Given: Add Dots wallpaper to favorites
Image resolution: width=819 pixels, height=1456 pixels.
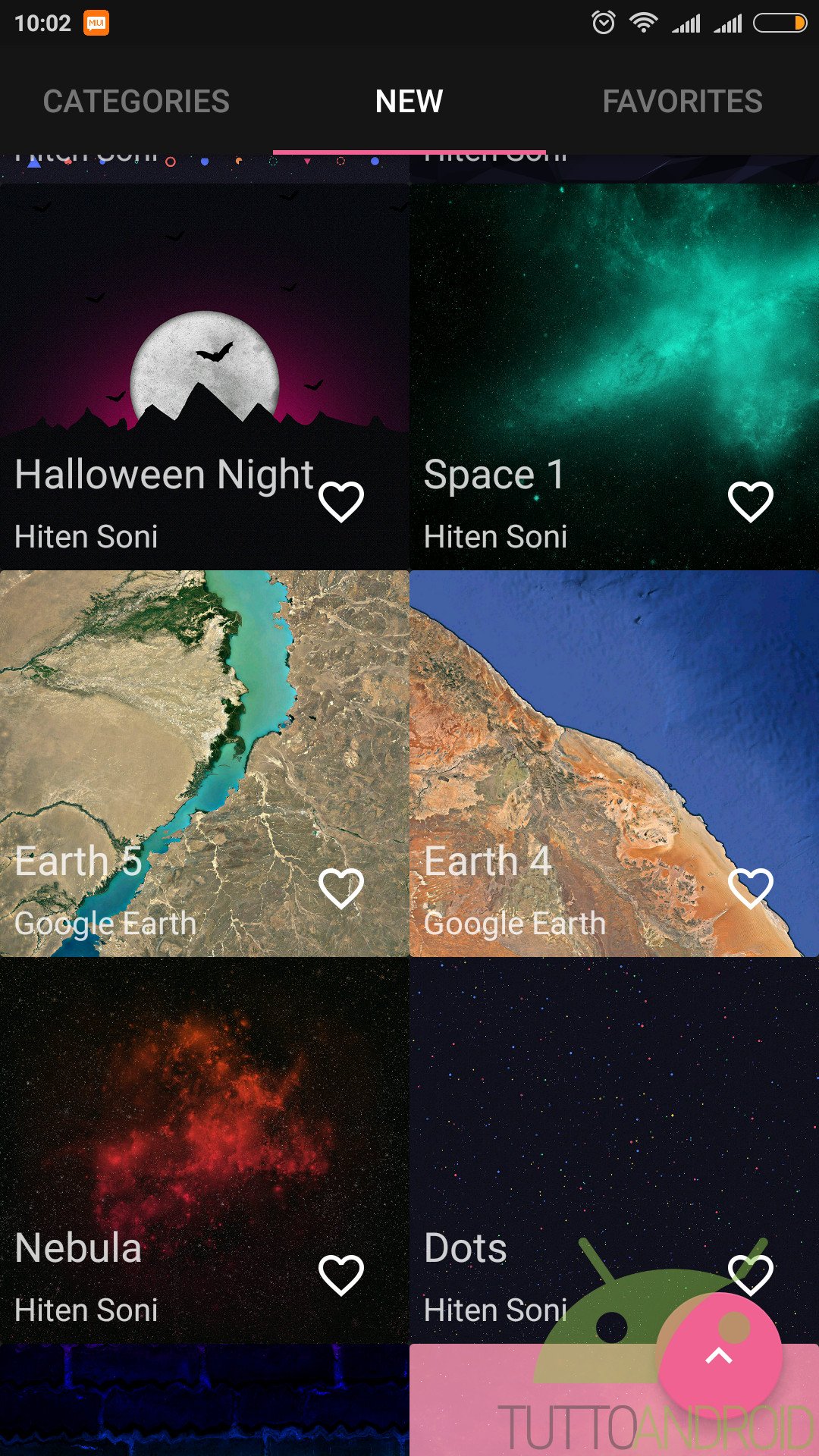Looking at the screenshot, I should coord(750,1273).
